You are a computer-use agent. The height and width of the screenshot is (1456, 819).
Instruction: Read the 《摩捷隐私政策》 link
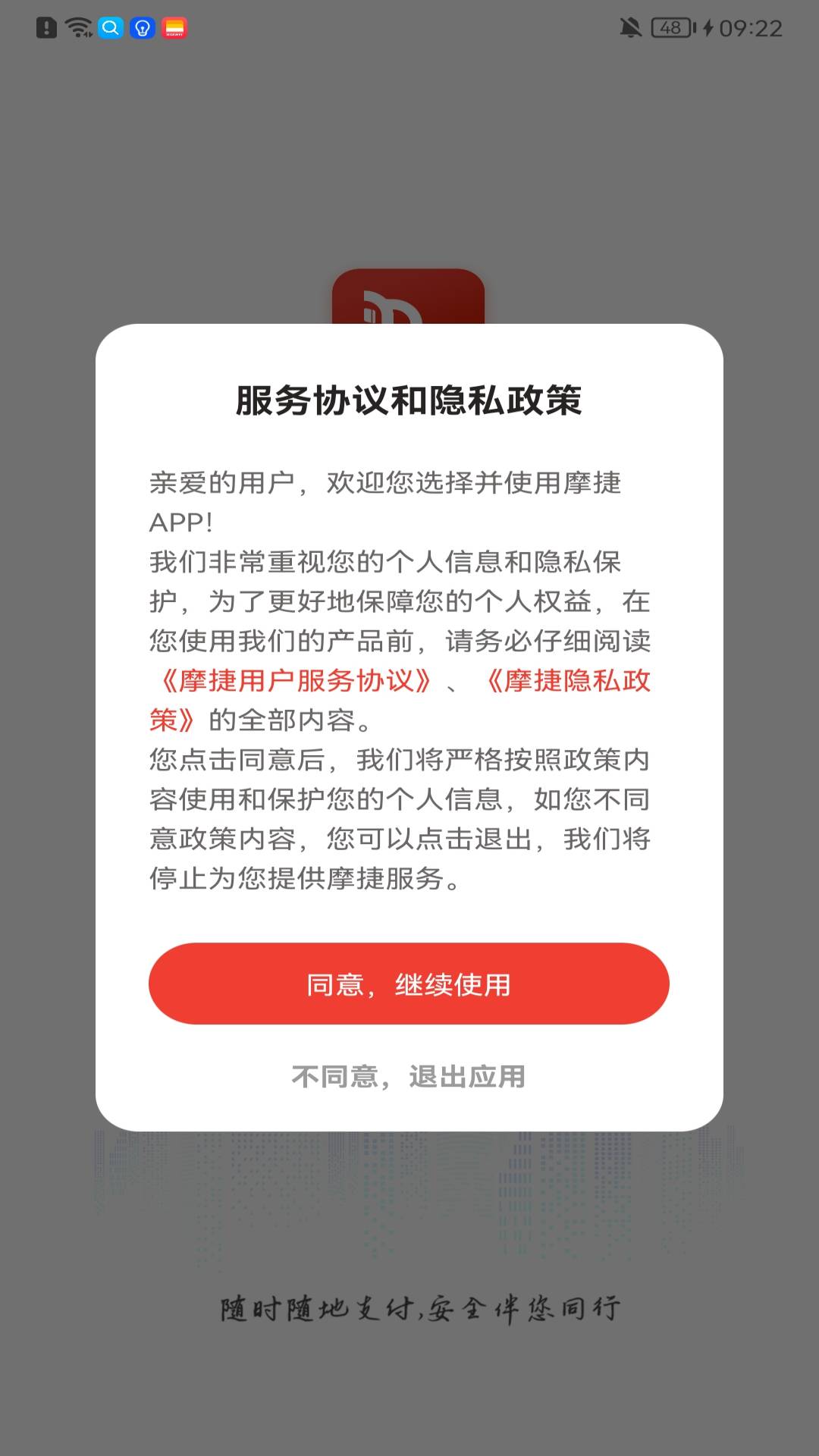pos(567,680)
